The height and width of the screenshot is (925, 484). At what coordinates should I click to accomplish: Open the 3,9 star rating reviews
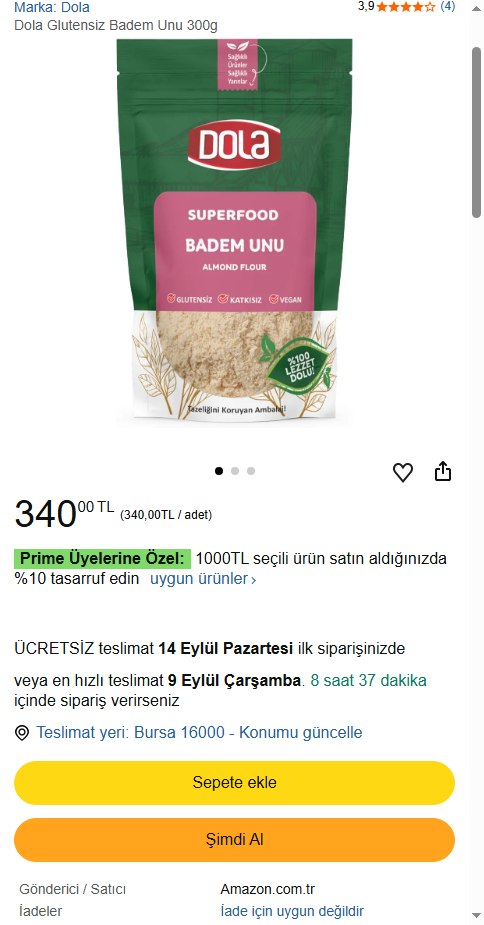406,6
